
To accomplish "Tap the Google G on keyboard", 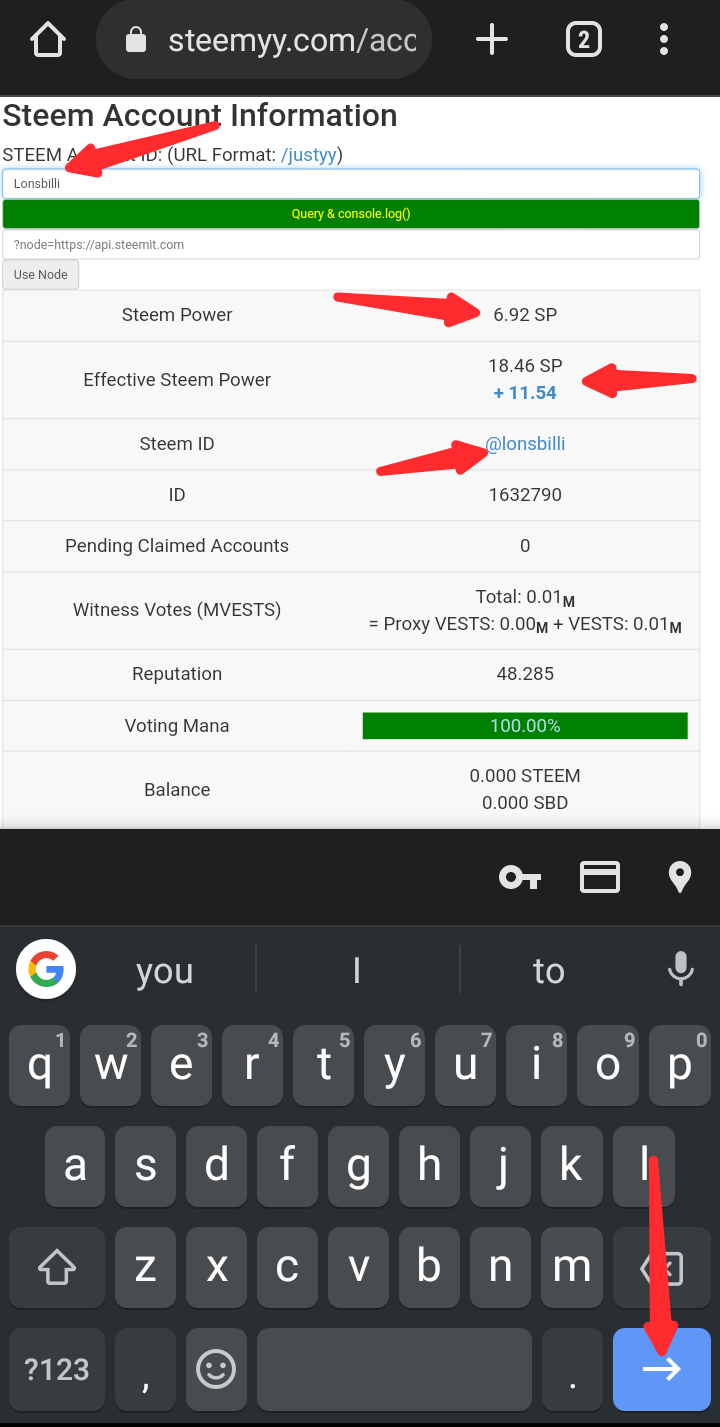I will point(46,969).
